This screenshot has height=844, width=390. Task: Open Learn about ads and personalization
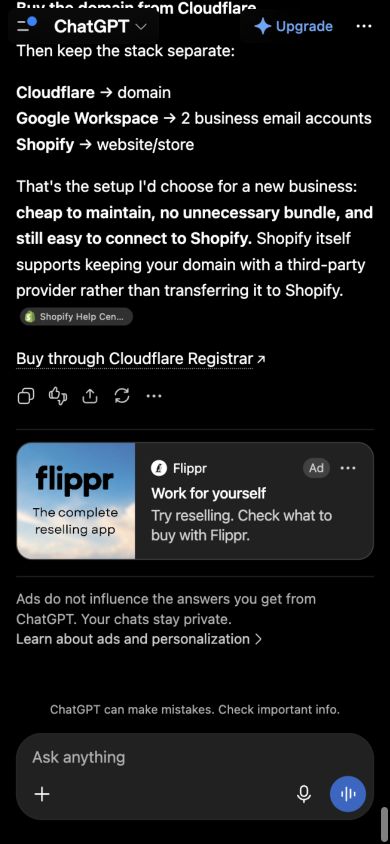[139, 639]
